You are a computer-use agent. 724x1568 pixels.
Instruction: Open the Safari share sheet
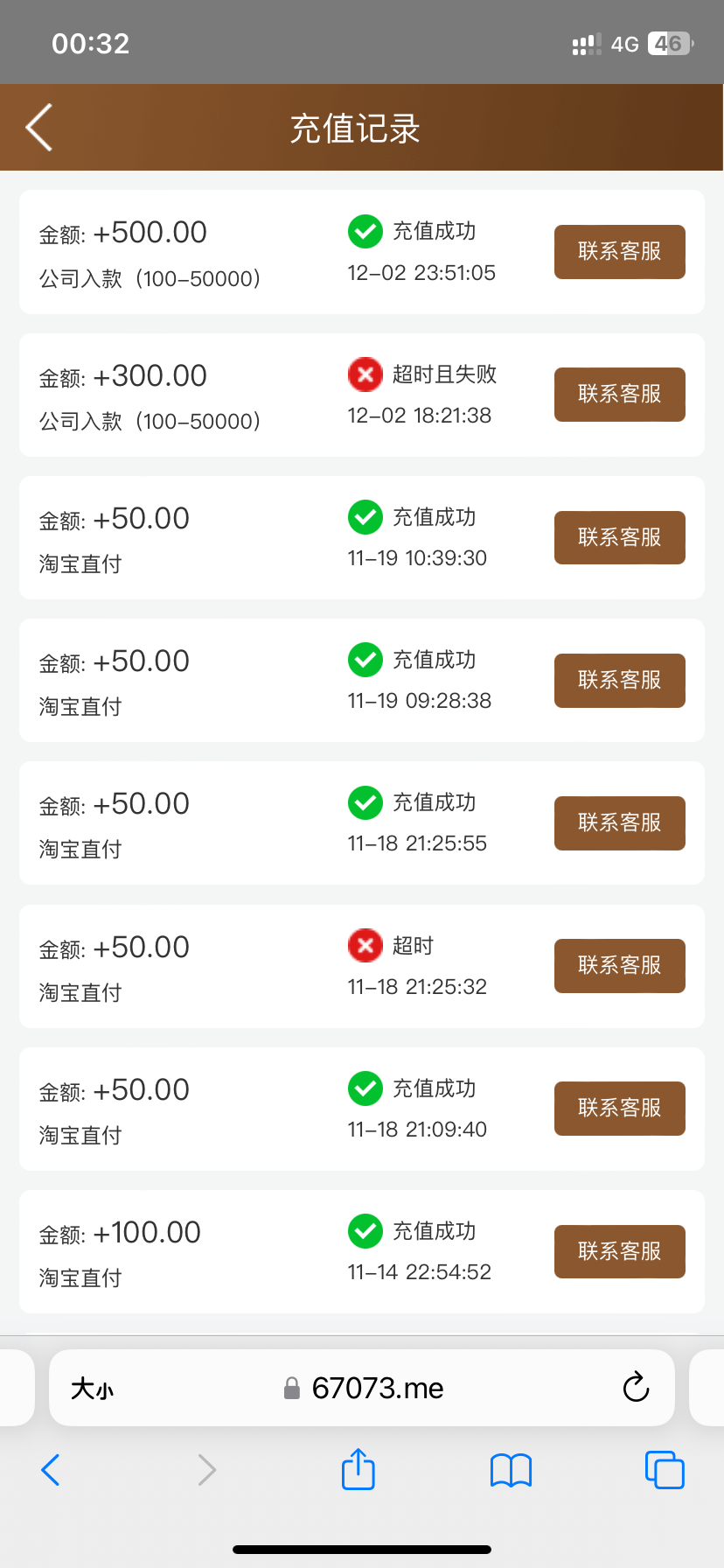(x=359, y=1468)
